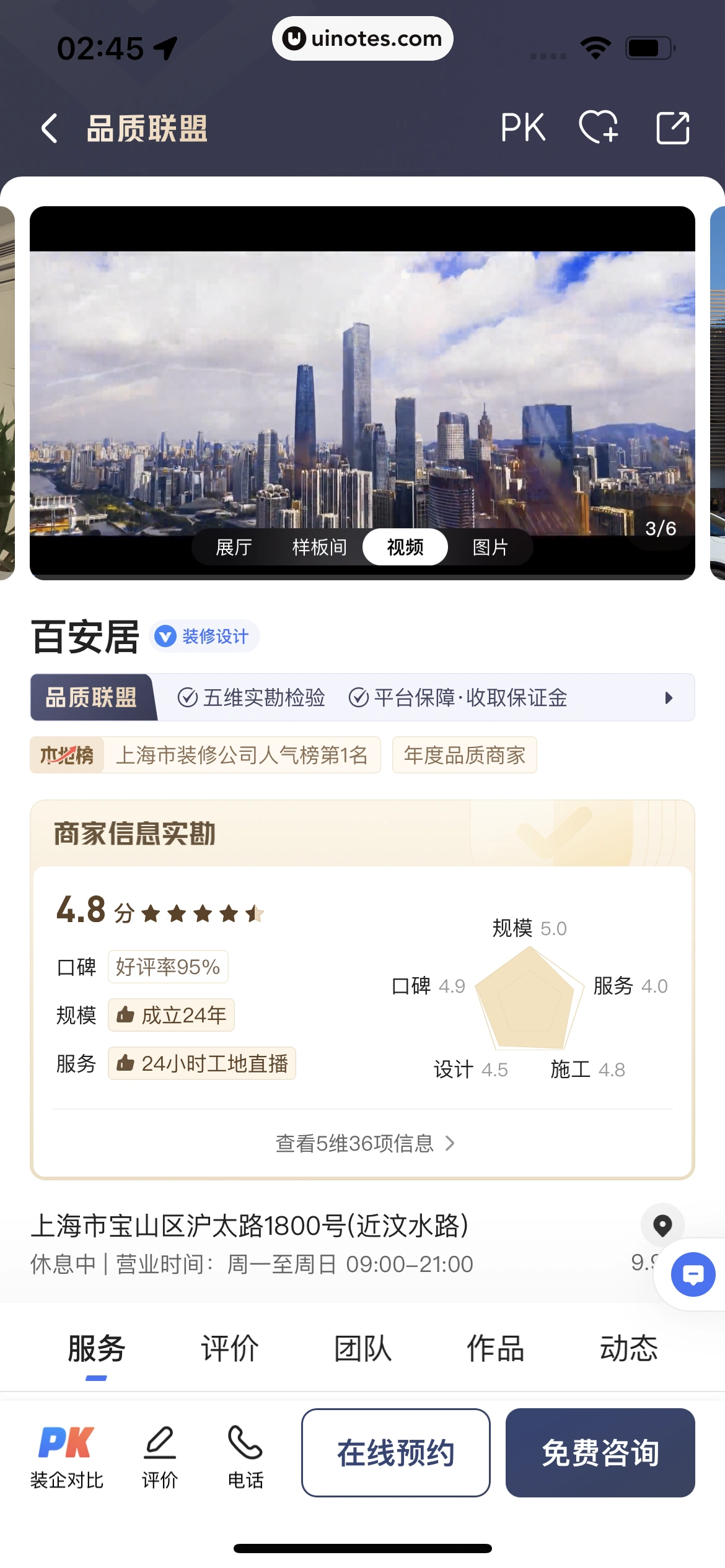
Task: Expand the 品质联盟 guarantee banner chevron
Action: [x=669, y=697]
